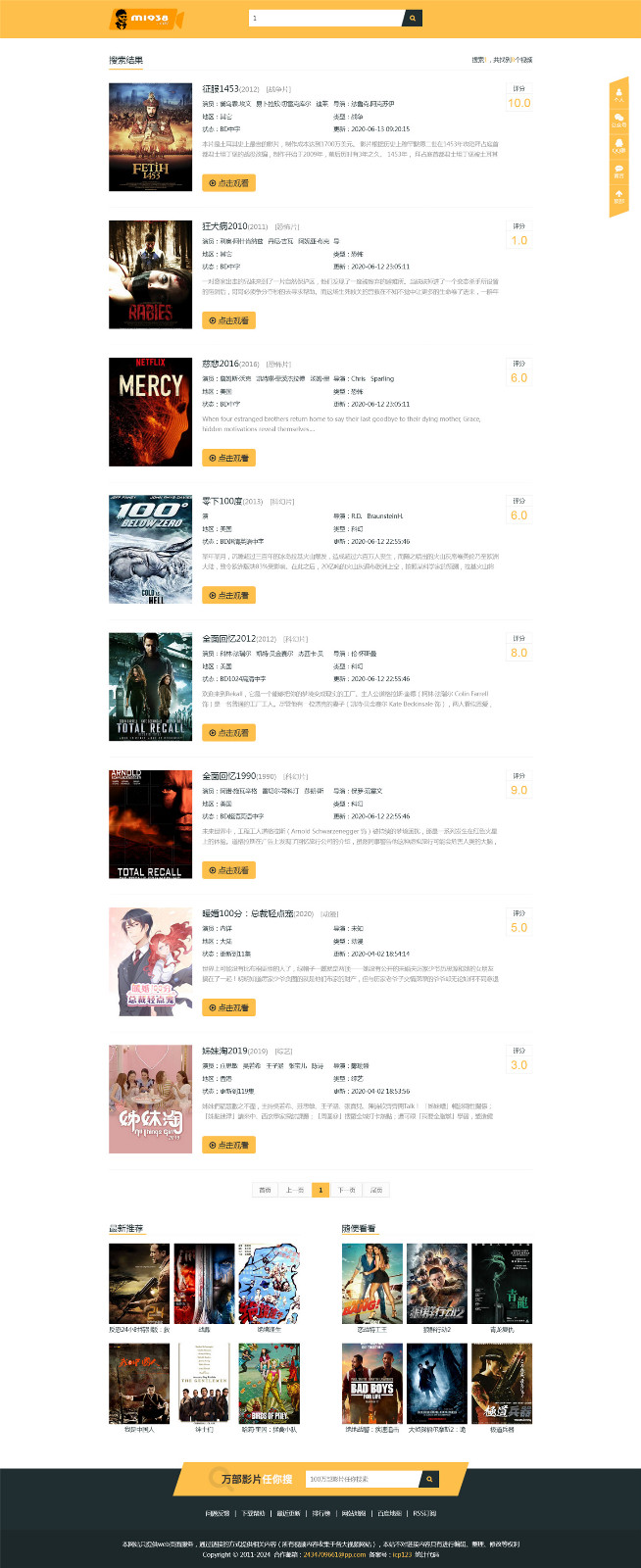Tap 点击观看 for 全面回忆1990
The image size is (641, 1568).
pos(228,870)
